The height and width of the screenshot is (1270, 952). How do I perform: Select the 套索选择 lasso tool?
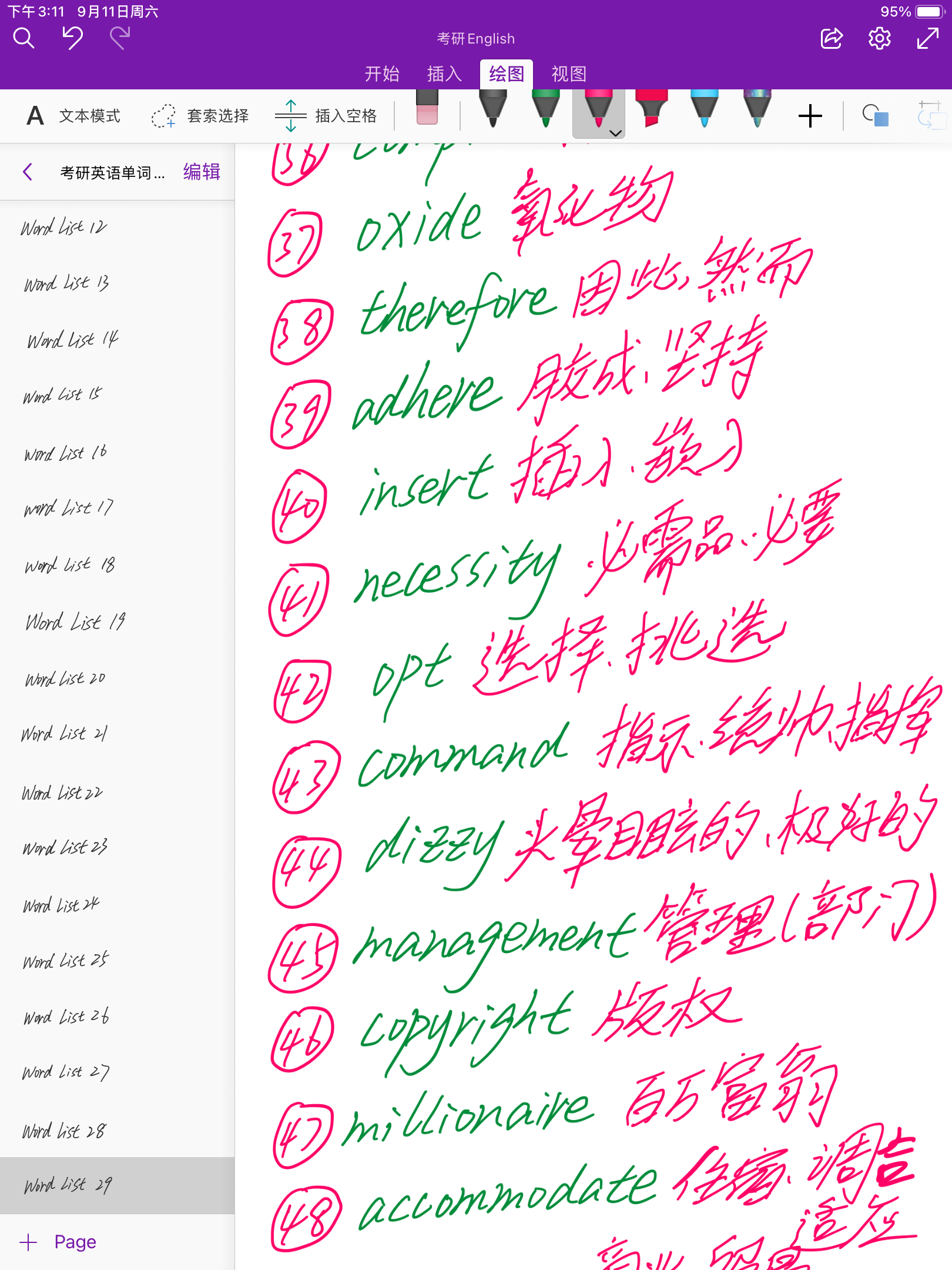coord(200,116)
